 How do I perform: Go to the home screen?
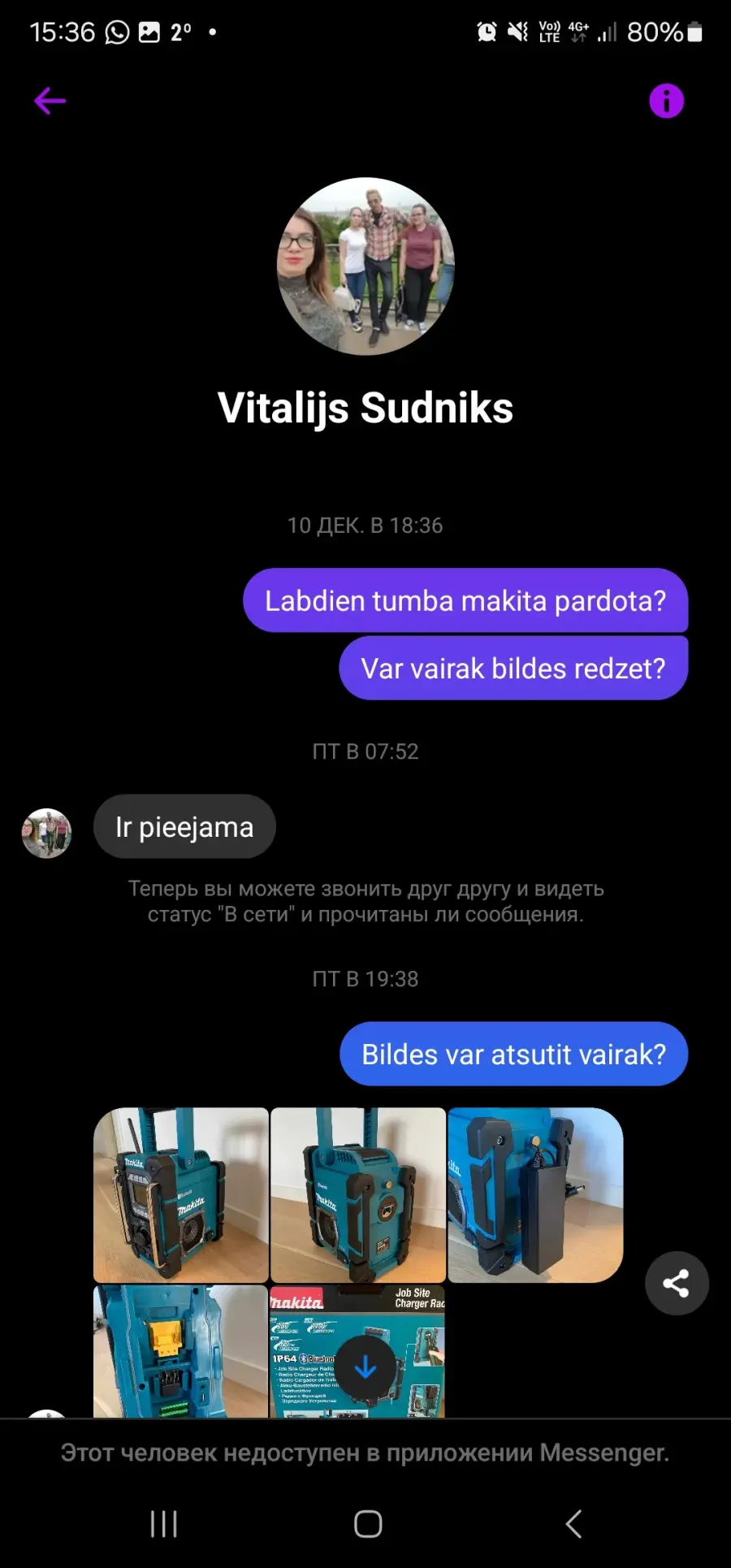pyautogui.click(x=368, y=1524)
